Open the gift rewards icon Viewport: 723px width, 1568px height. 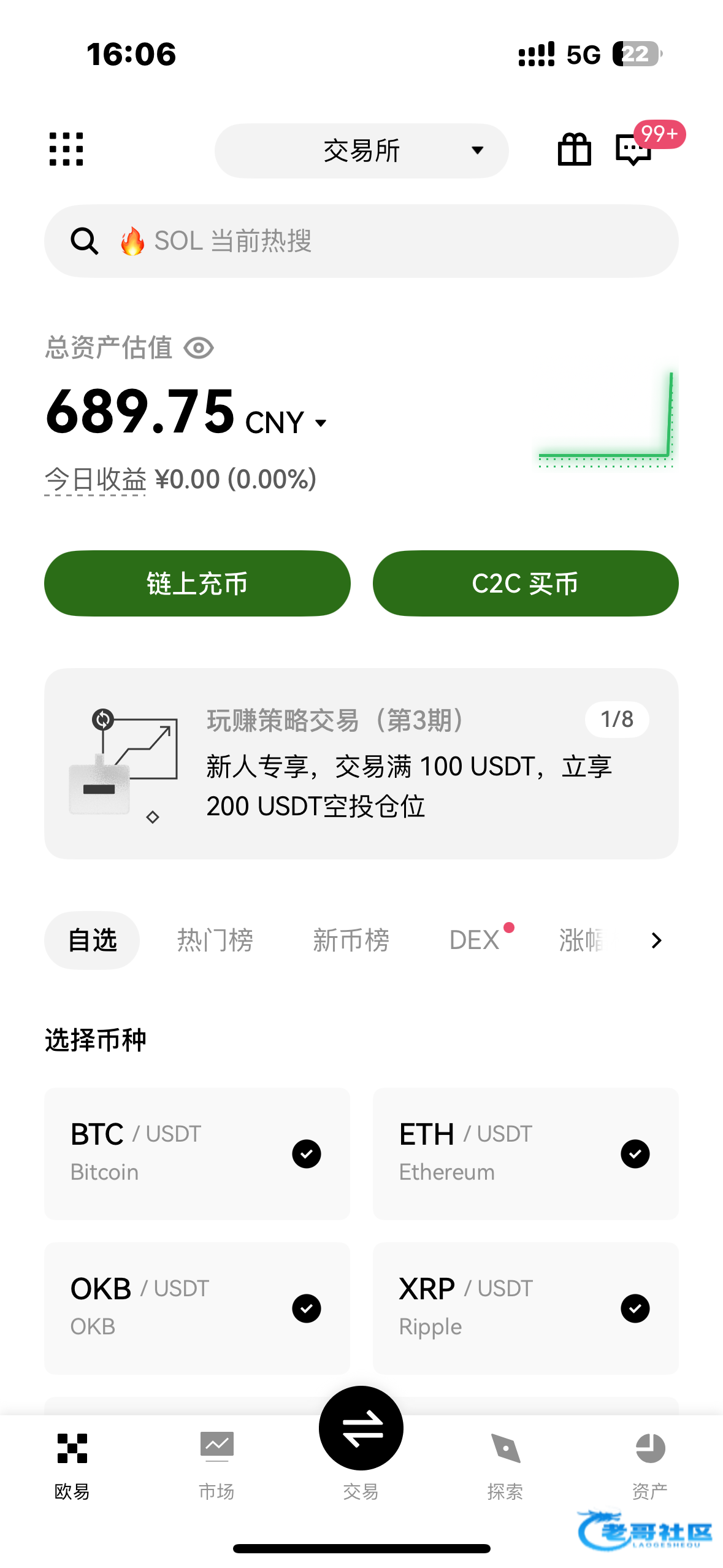[x=574, y=150]
